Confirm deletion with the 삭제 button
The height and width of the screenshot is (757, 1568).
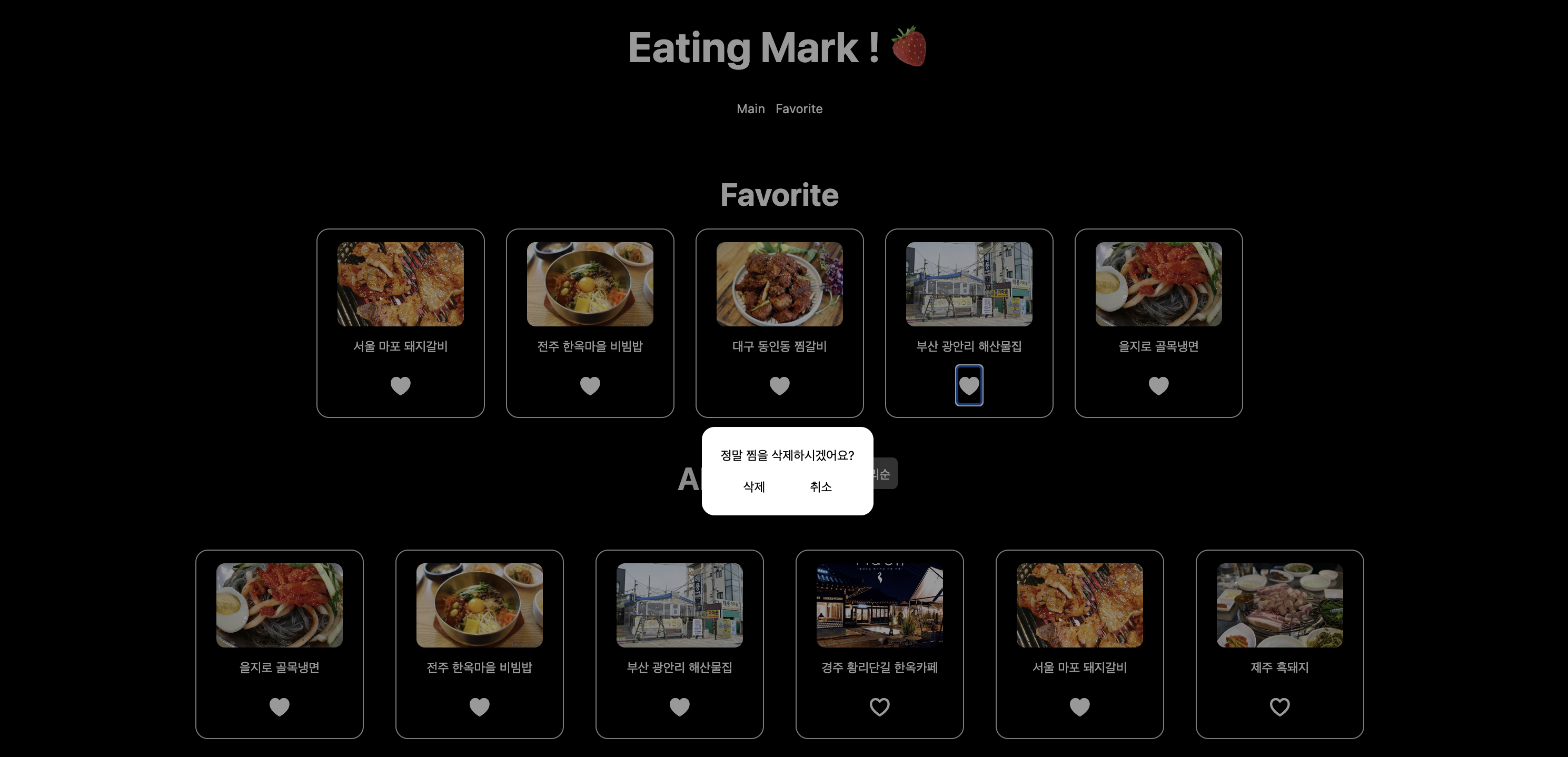(x=753, y=487)
